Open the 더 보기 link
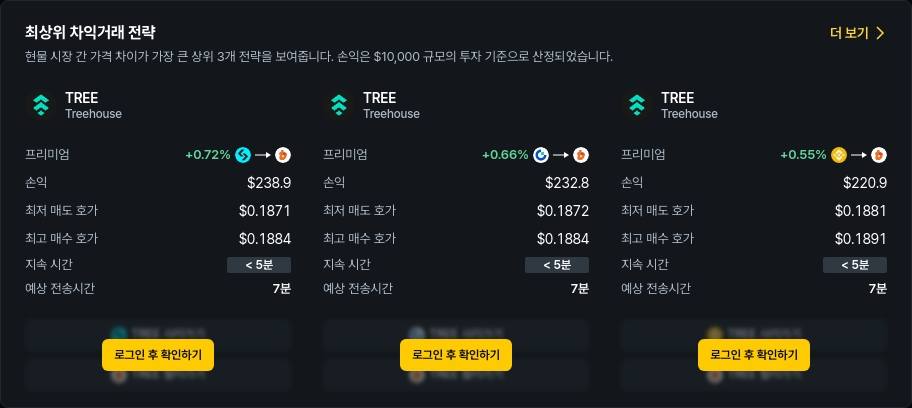The image size is (912, 408). pos(857,33)
